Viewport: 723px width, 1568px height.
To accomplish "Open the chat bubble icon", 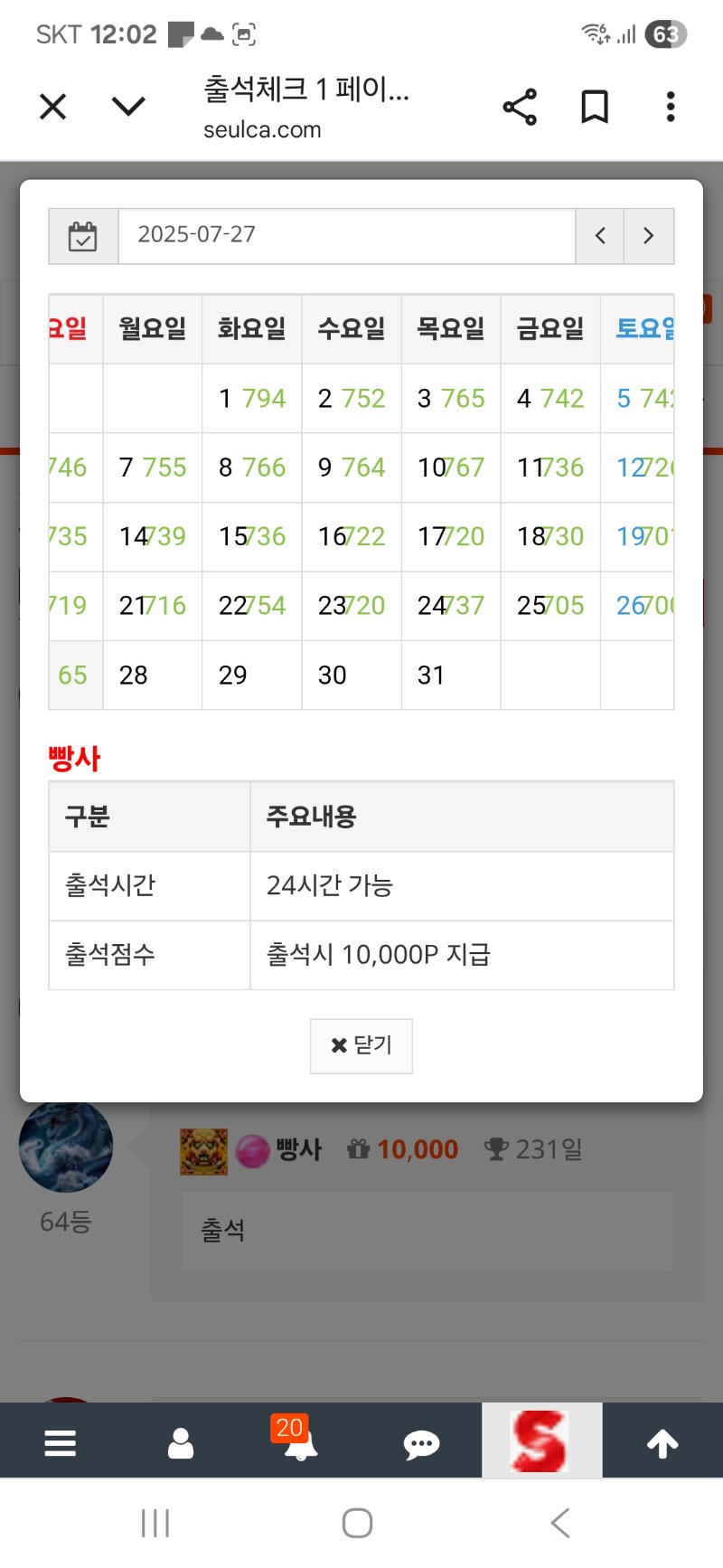I will pos(421,1443).
